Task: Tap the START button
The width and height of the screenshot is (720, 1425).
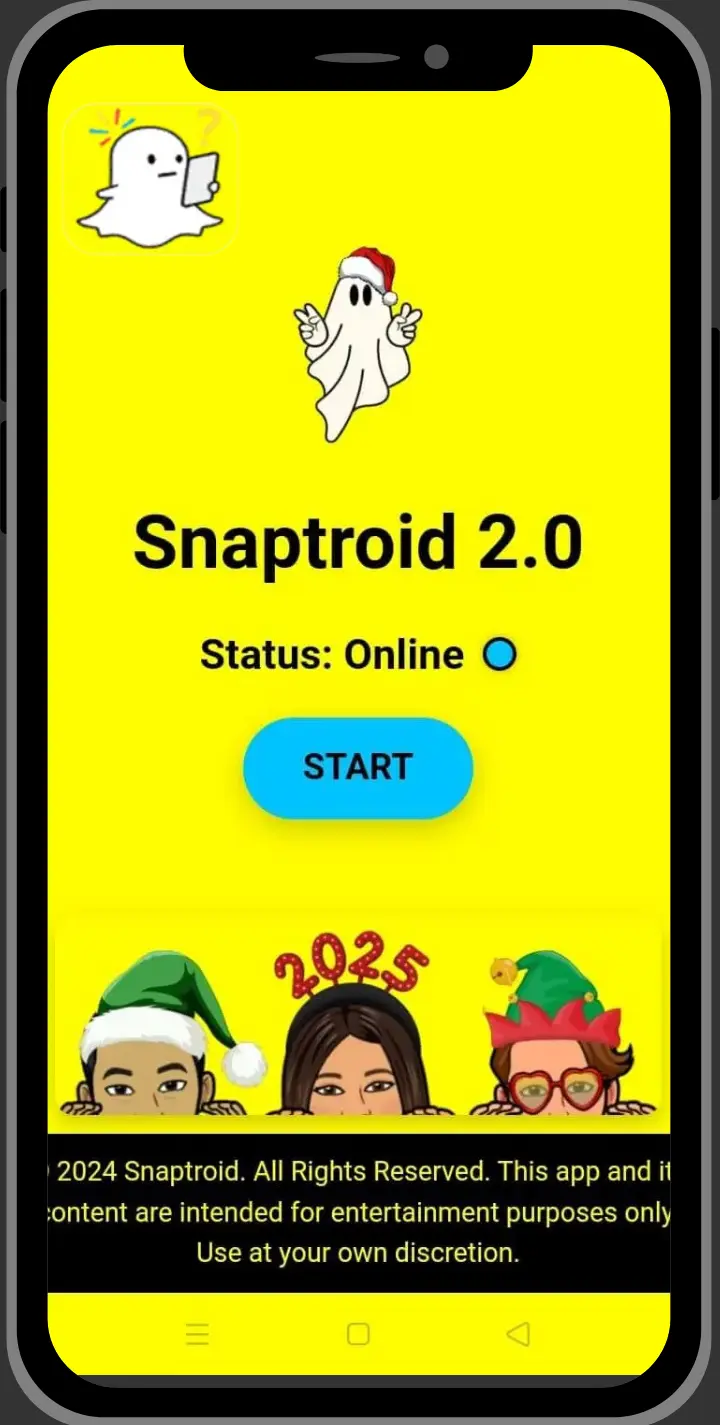Action: coord(357,768)
